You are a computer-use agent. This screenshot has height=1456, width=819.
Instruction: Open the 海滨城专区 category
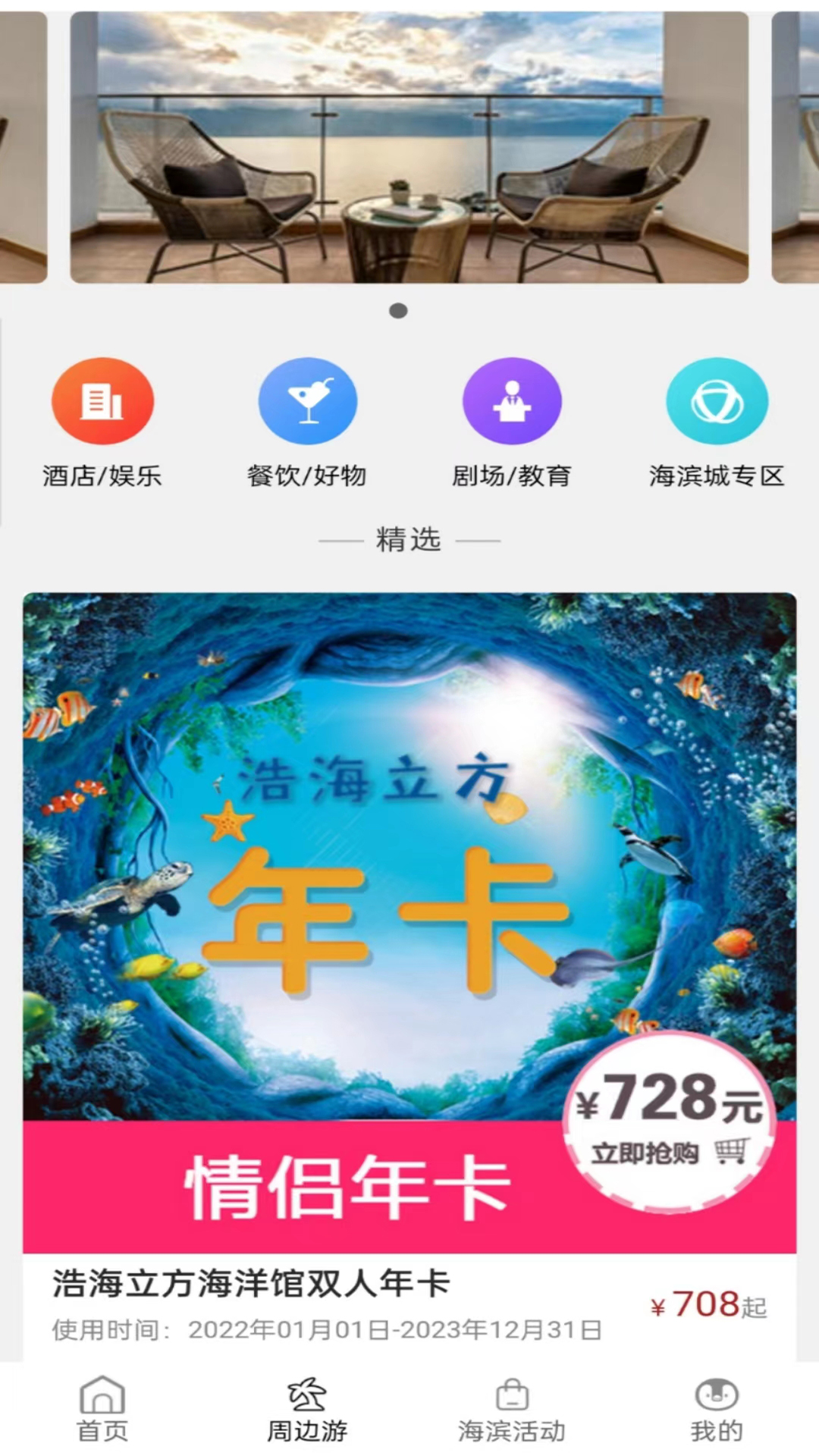point(717,423)
